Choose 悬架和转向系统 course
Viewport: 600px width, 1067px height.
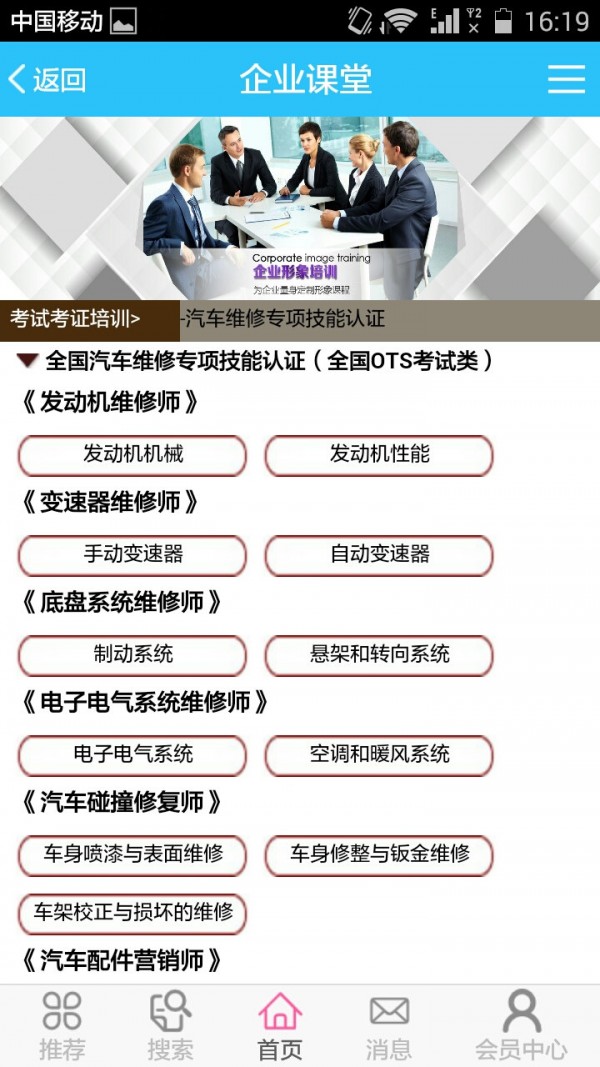click(x=379, y=655)
